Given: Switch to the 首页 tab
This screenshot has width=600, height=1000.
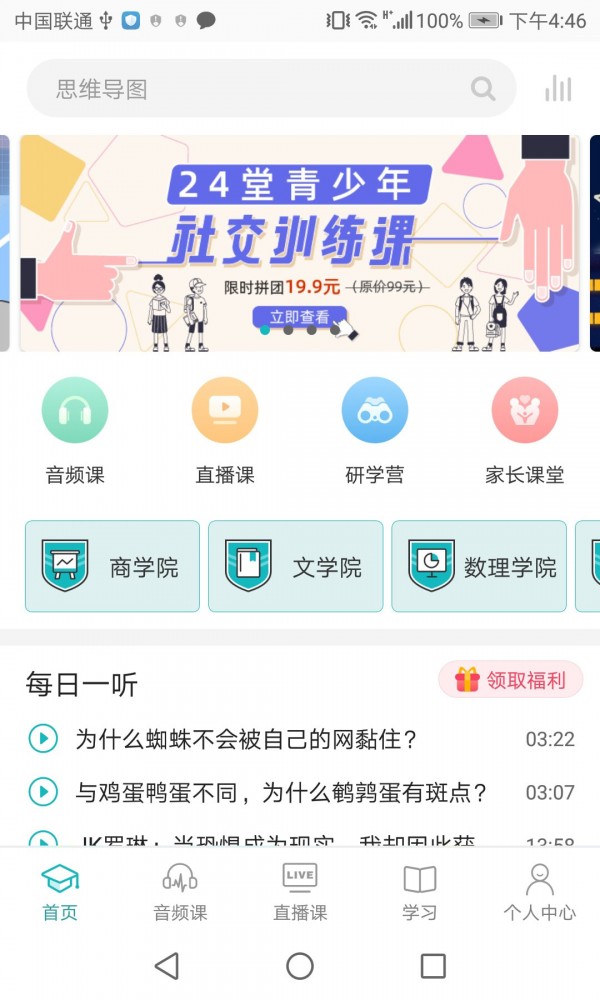Looking at the screenshot, I should [x=60, y=892].
